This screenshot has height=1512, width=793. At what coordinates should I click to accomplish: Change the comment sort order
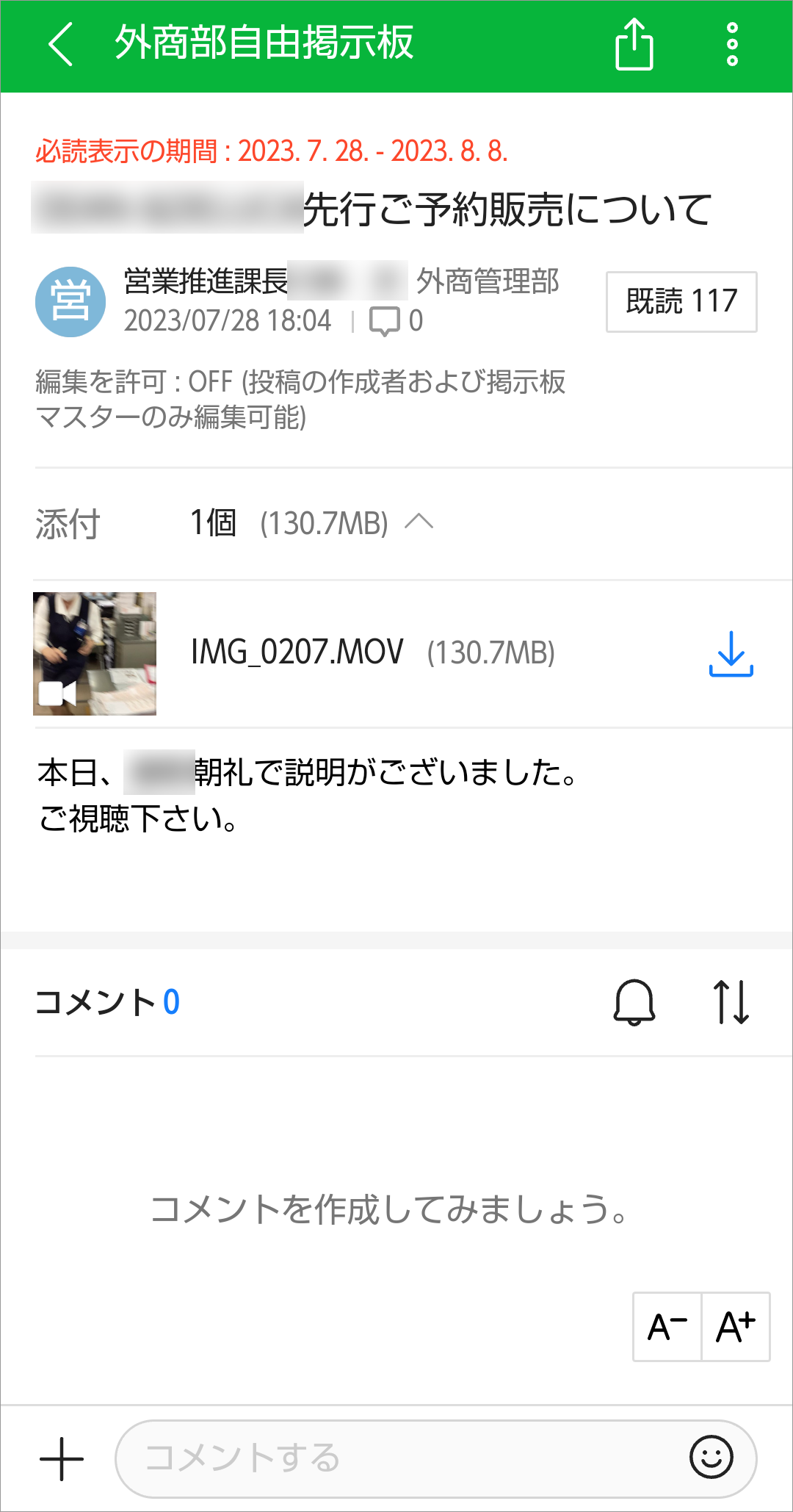731,1002
